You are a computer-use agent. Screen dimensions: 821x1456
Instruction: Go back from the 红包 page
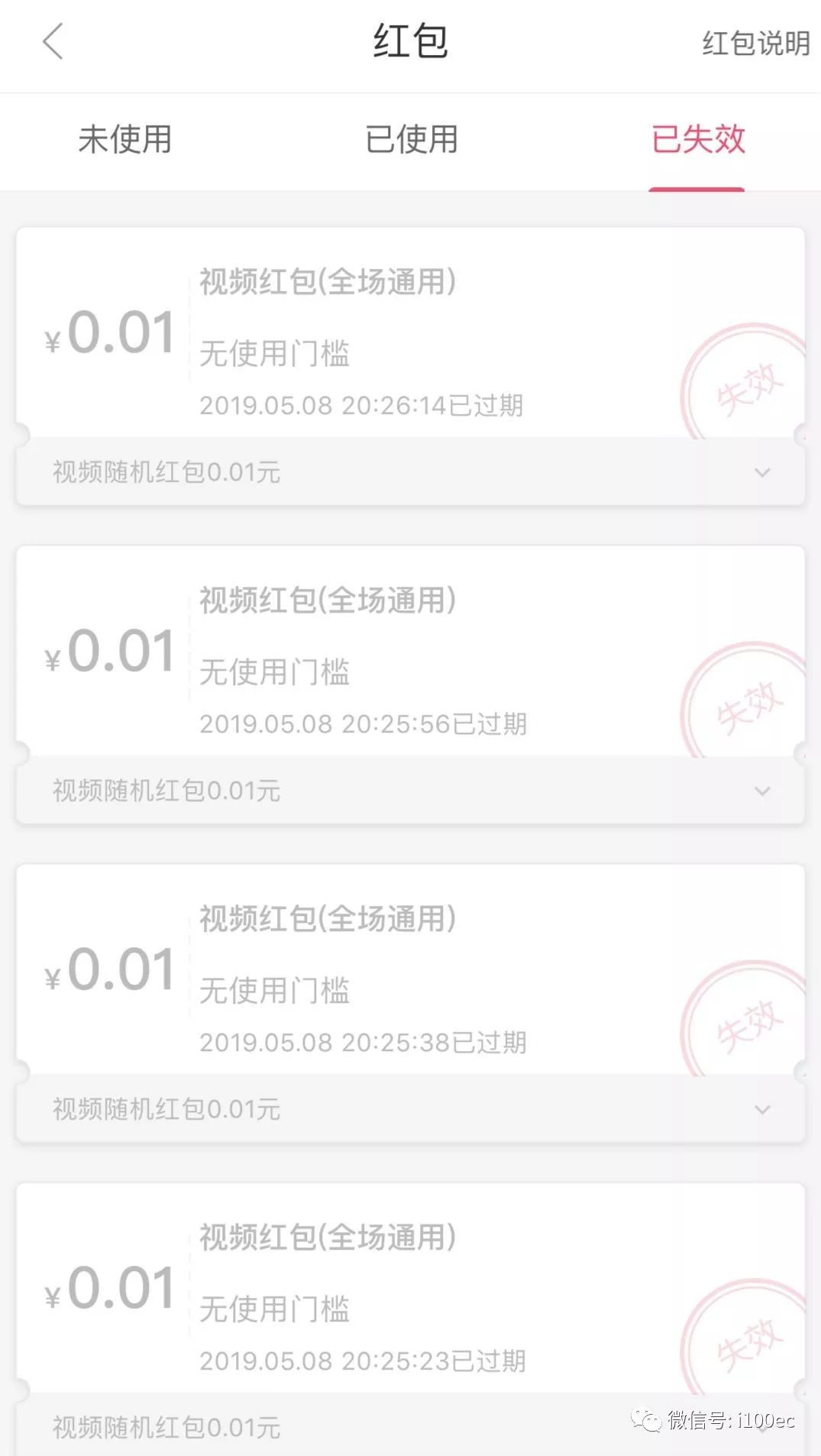click(52, 42)
